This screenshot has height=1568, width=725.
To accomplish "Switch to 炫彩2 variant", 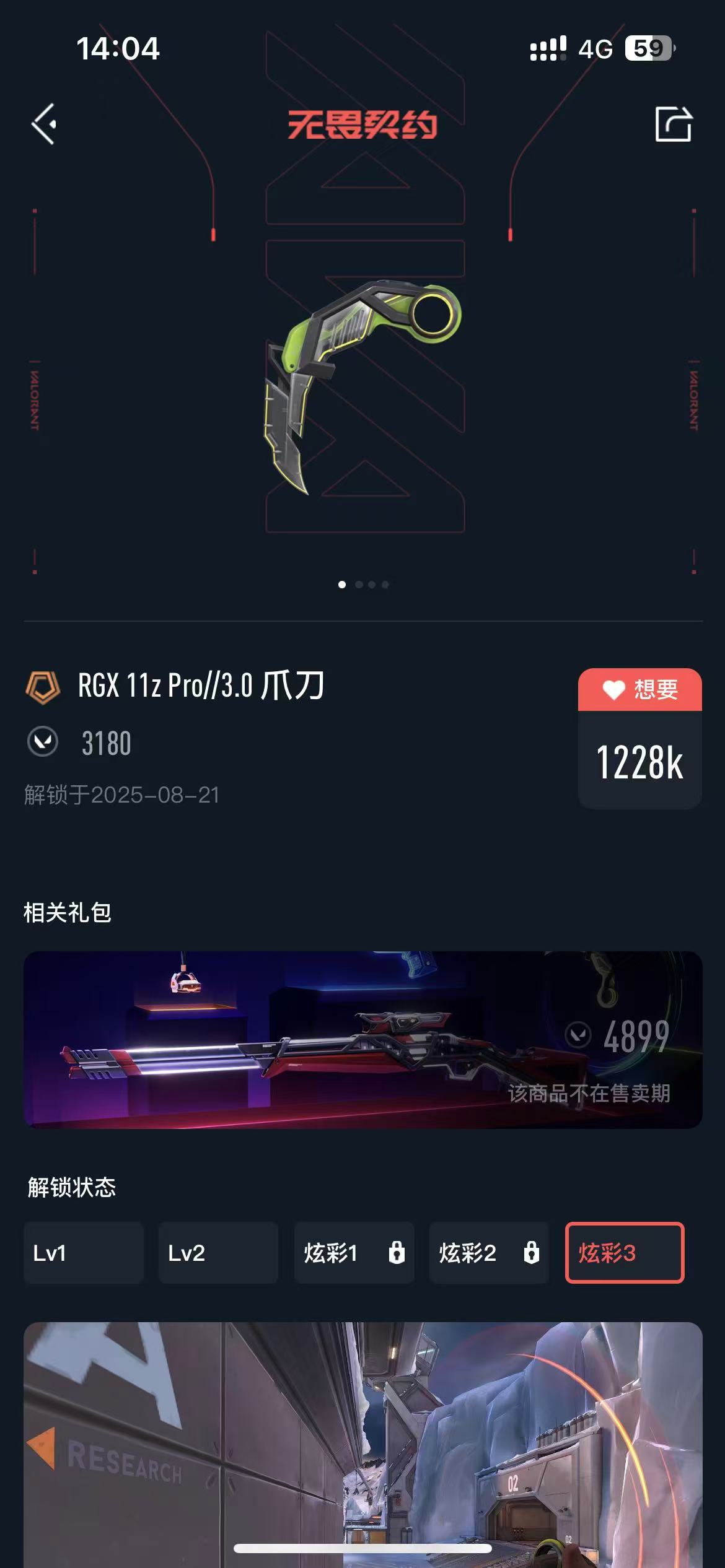I will click(488, 1253).
